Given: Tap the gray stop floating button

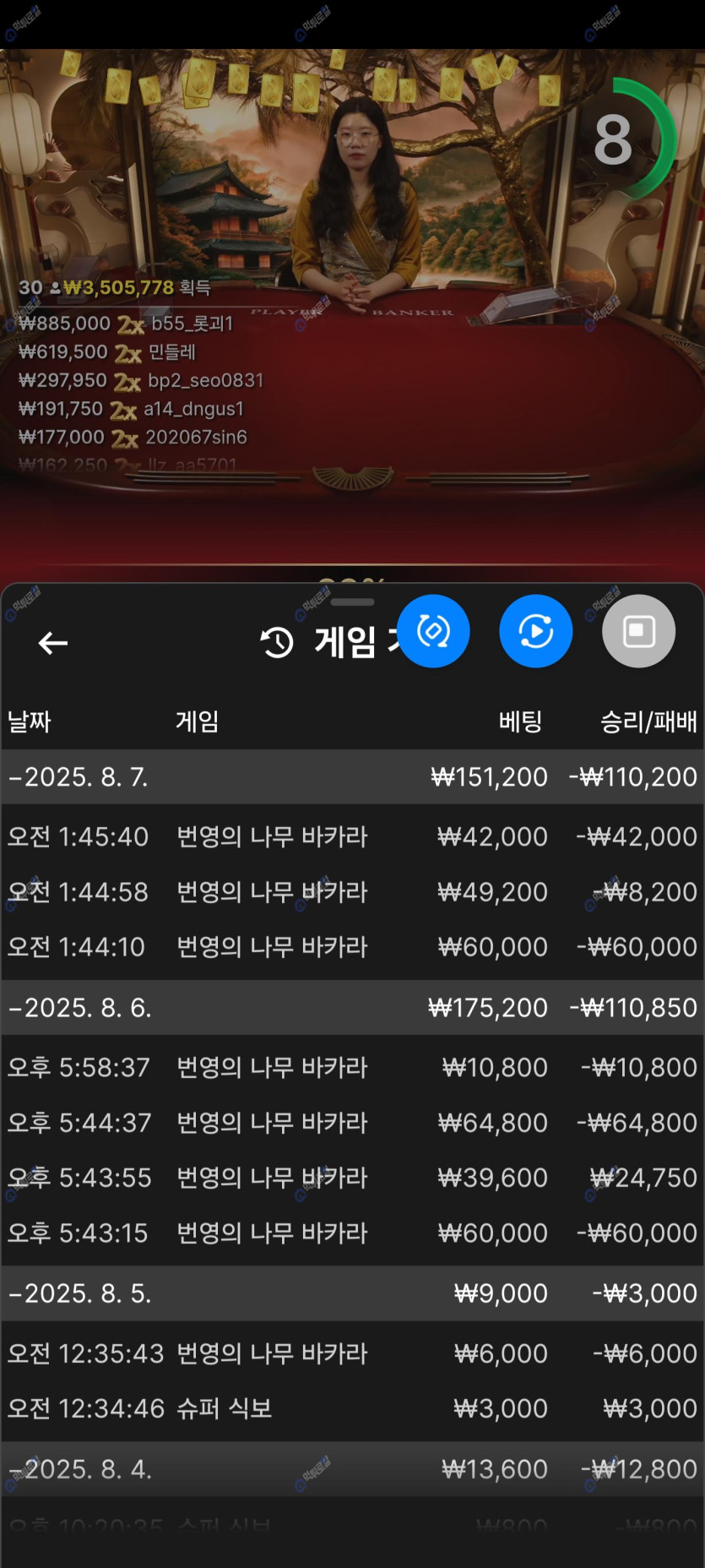Looking at the screenshot, I should coord(638,631).
